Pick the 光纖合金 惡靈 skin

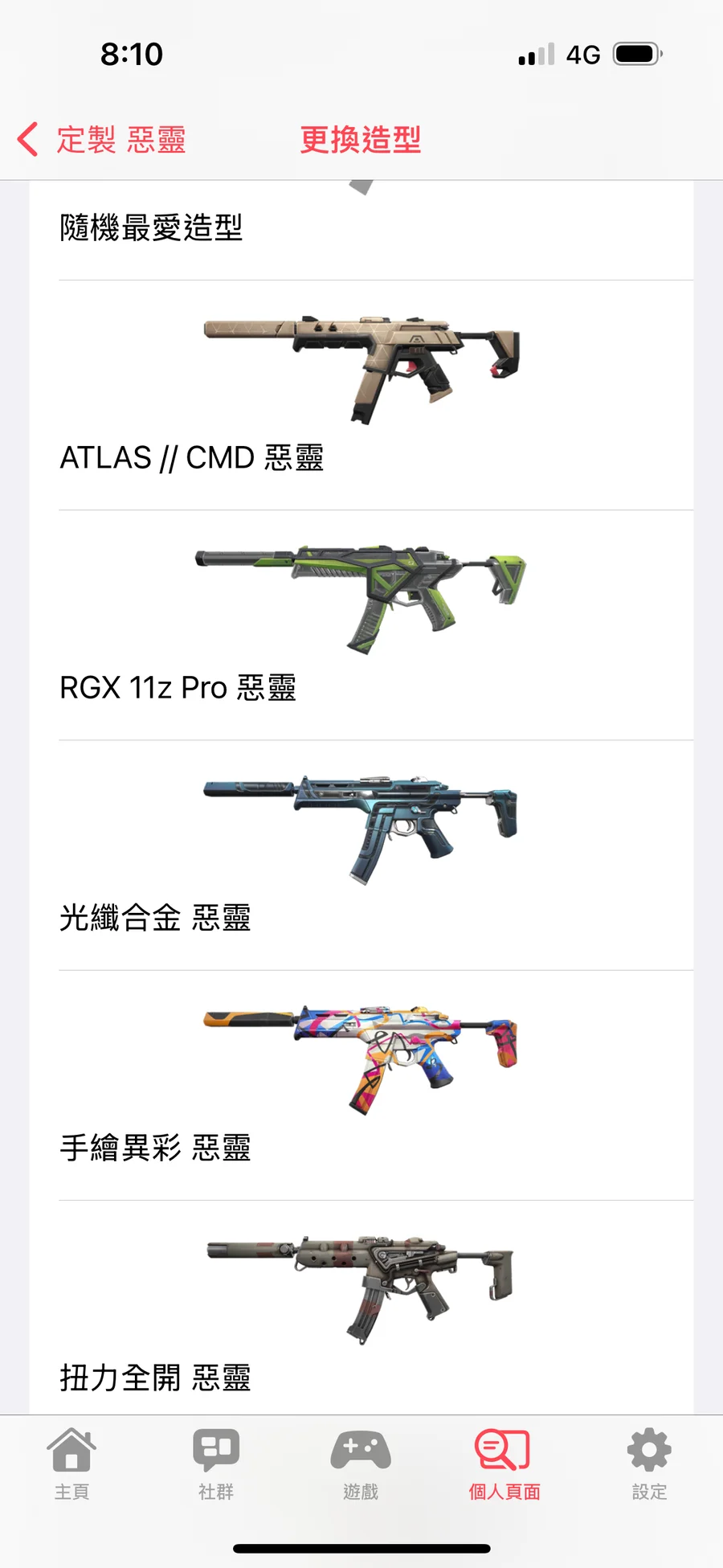point(361,855)
